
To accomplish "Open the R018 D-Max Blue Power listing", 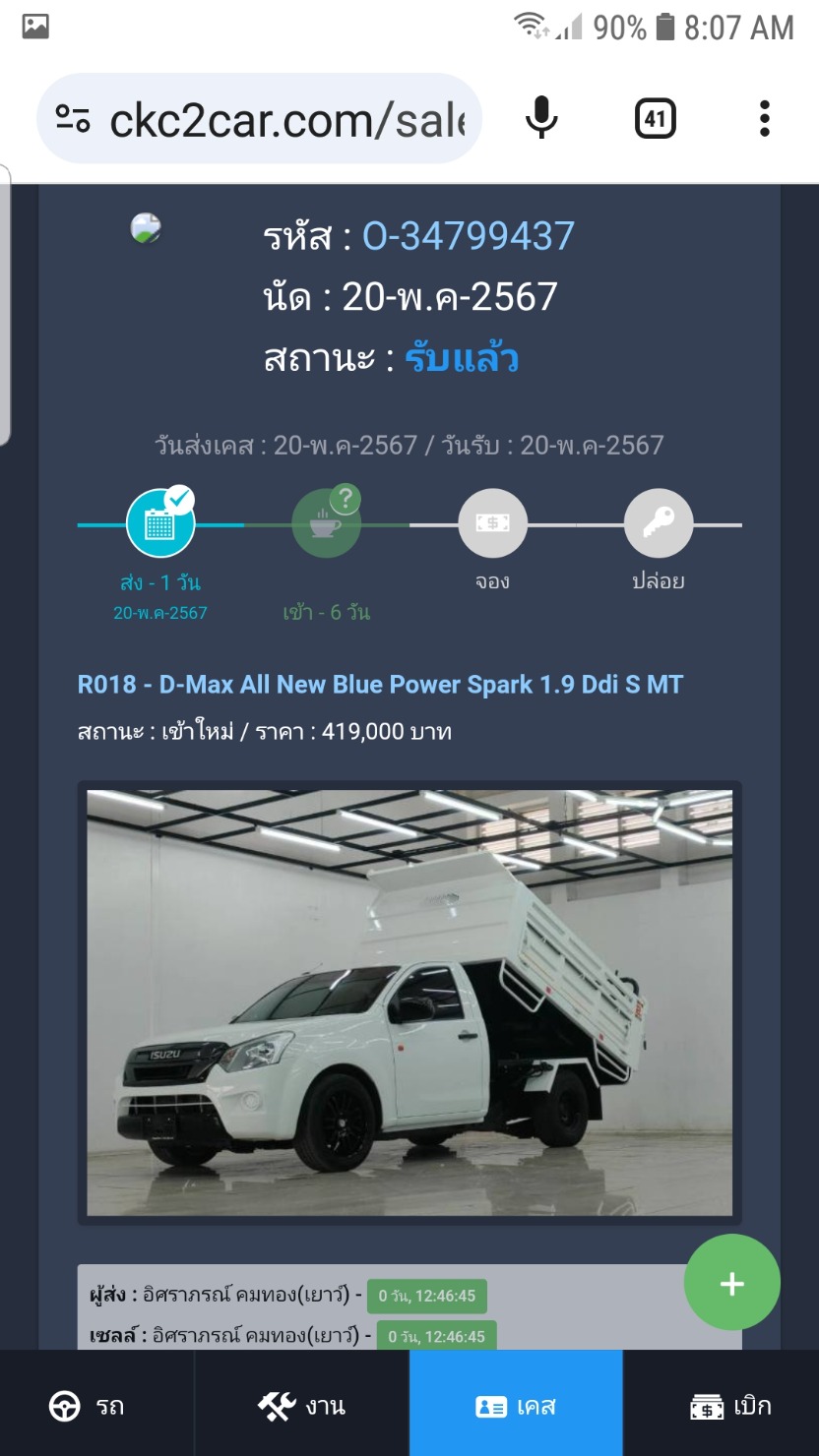I will [x=380, y=684].
